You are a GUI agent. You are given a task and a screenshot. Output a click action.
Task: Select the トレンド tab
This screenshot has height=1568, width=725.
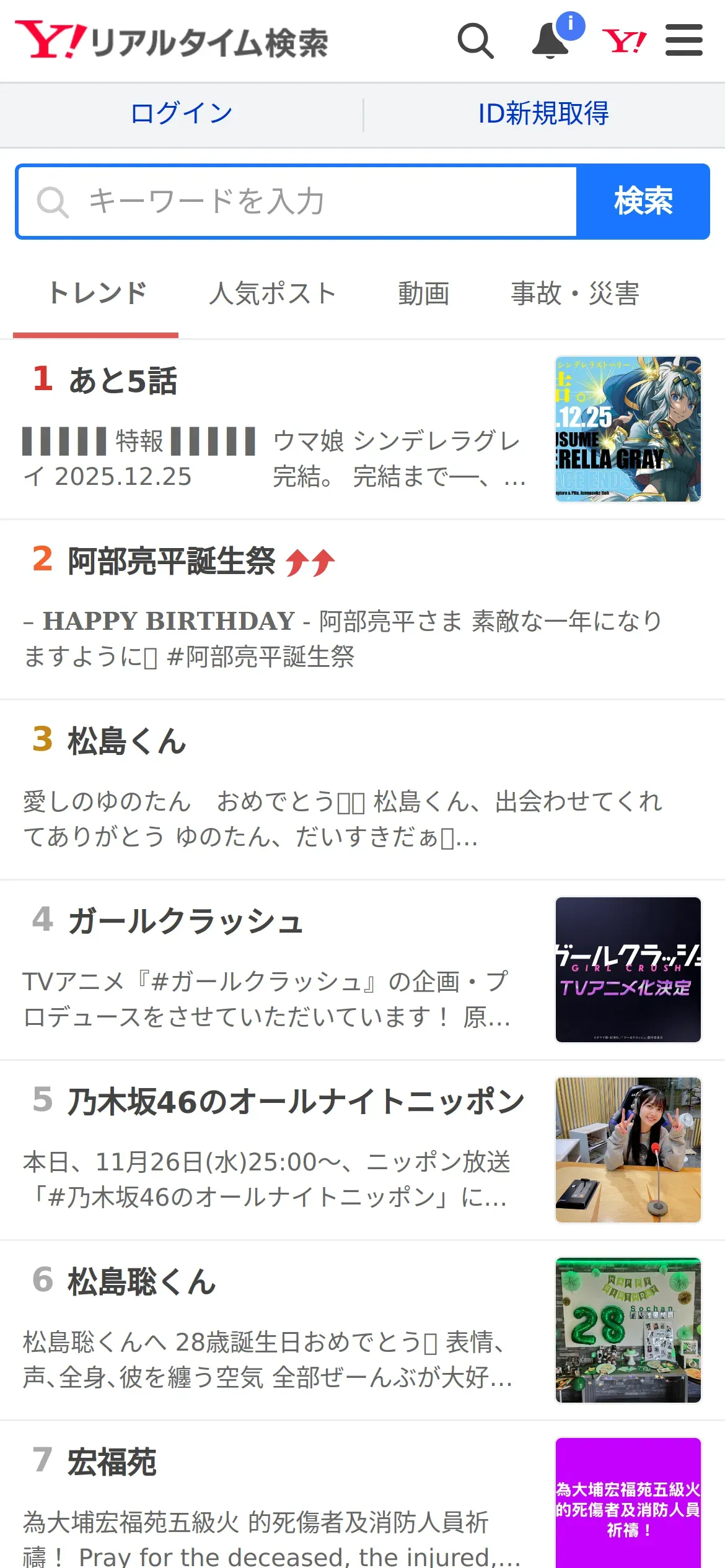(x=97, y=294)
